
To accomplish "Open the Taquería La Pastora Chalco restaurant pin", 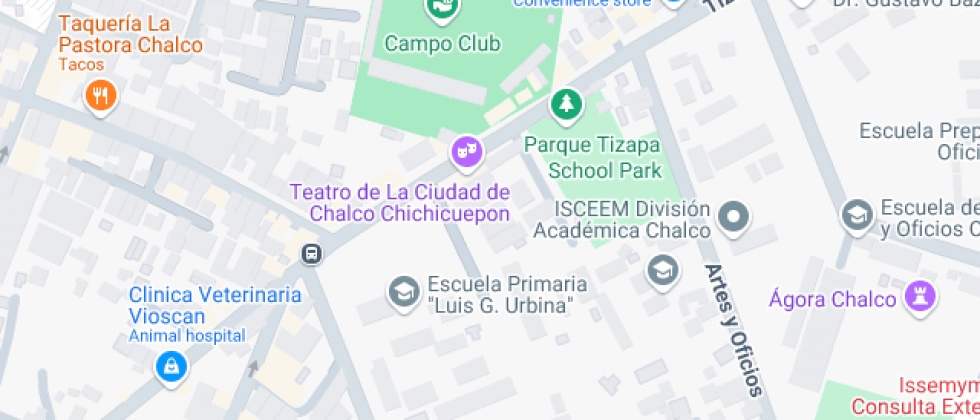I will (101, 97).
